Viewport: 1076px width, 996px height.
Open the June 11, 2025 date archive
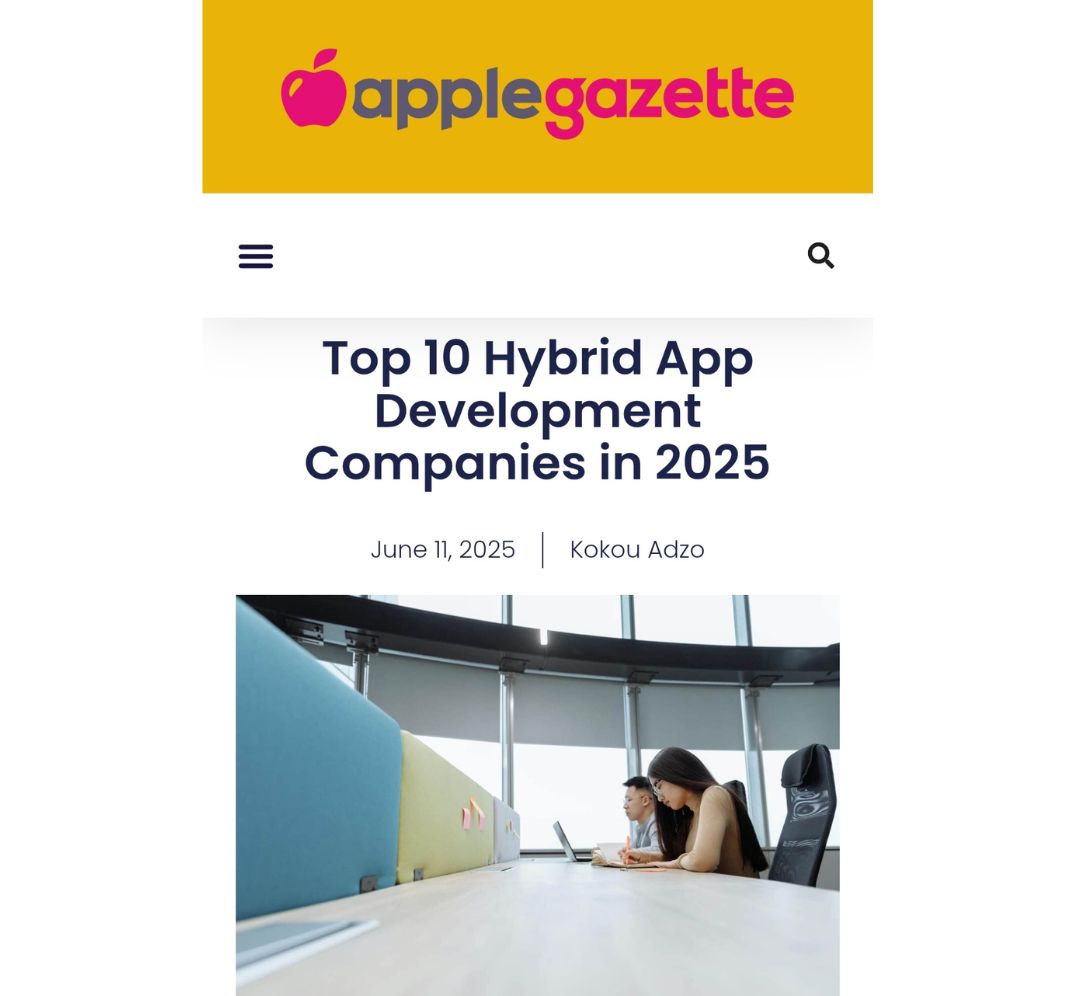(x=443, y=550)
